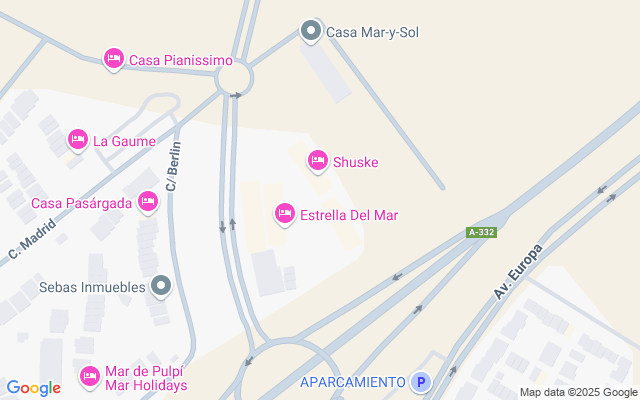
Task: Tap the Sebas Inmuebles place marker
Action: (162, 287)
